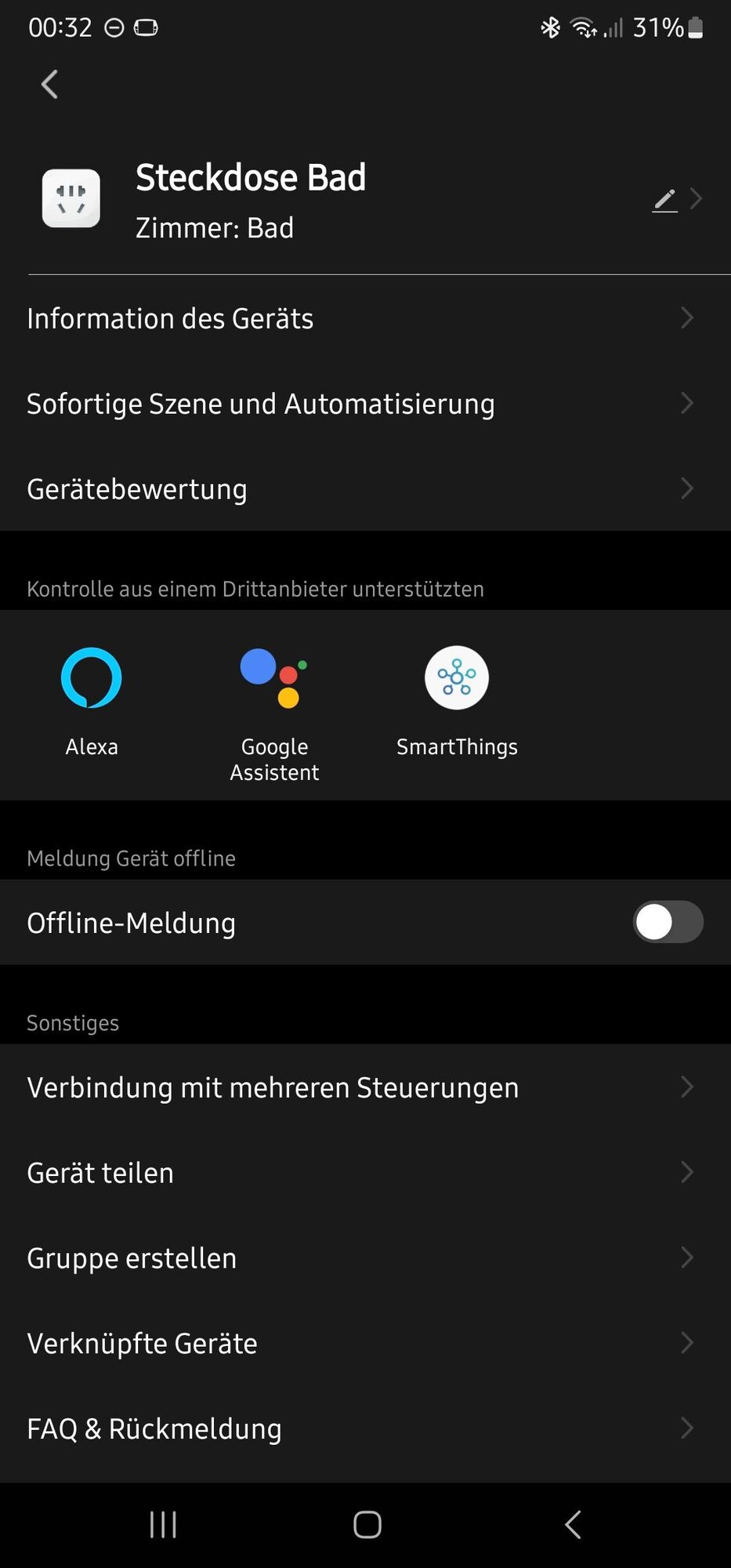This screenshot has height=1568, width=731.
Task: Open Gerätebewertung
Action: click(x=365, y=489)
